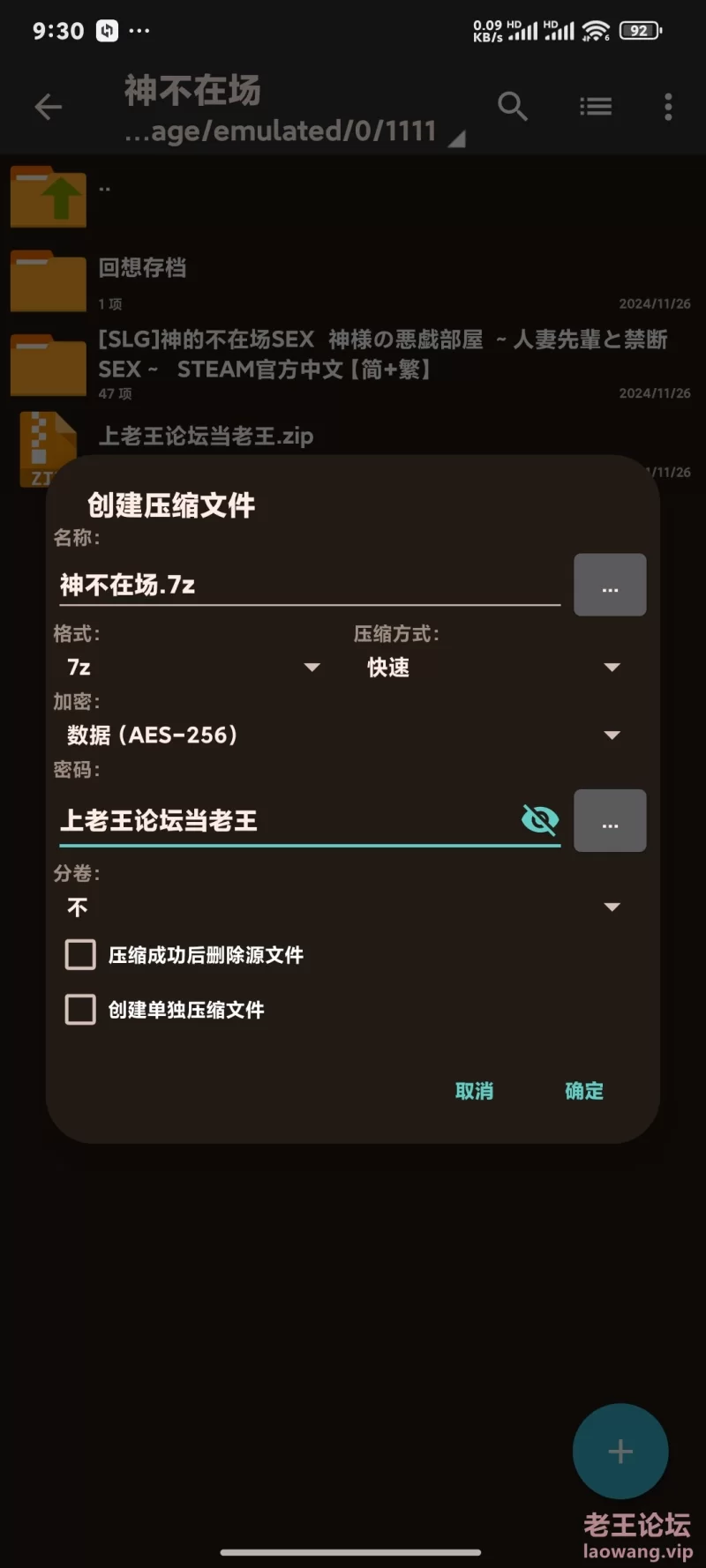Expand the 分卷 dropdown showing 不

click(343, 907)
